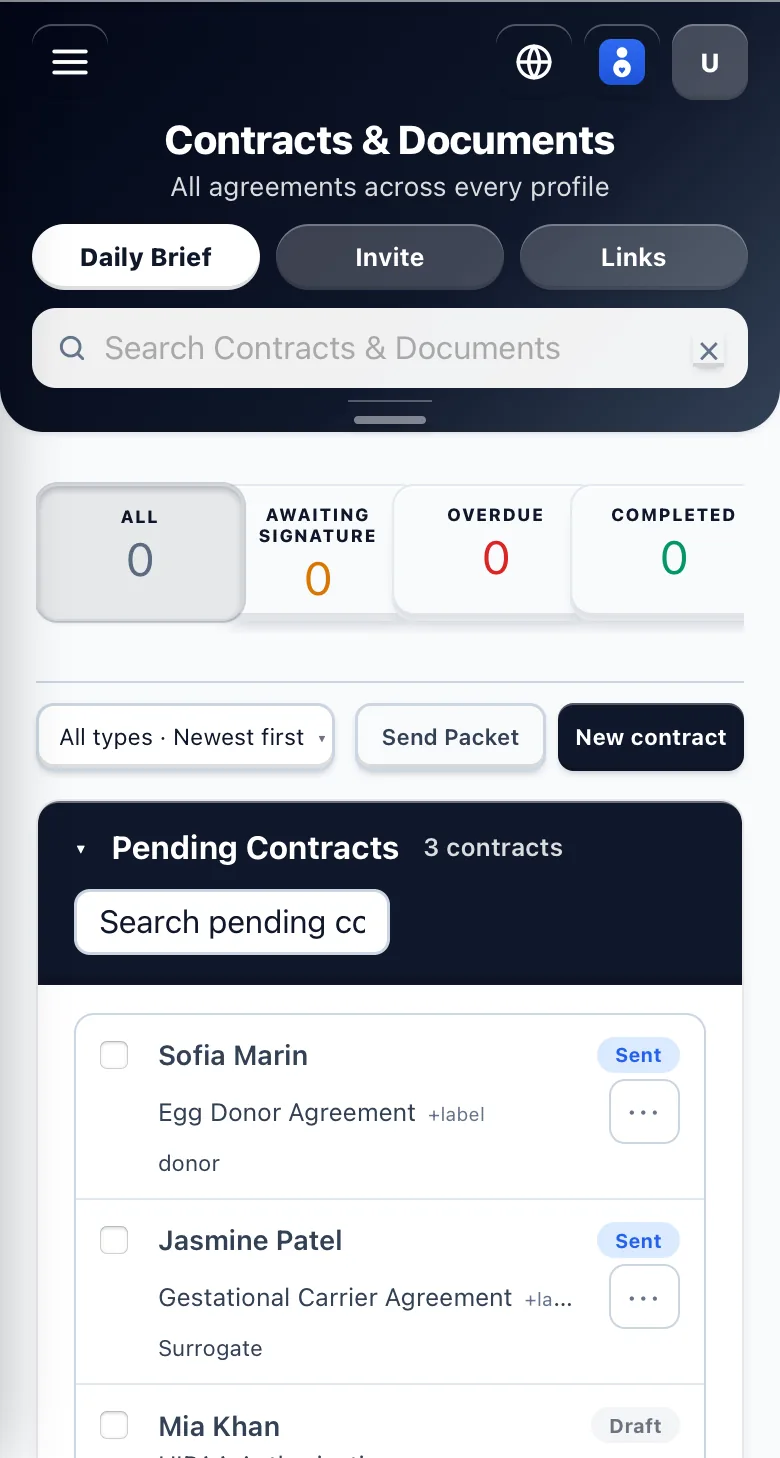Clear the contracts search field
This screenshot has width=780, height=1458.
[x=708, y=351]
